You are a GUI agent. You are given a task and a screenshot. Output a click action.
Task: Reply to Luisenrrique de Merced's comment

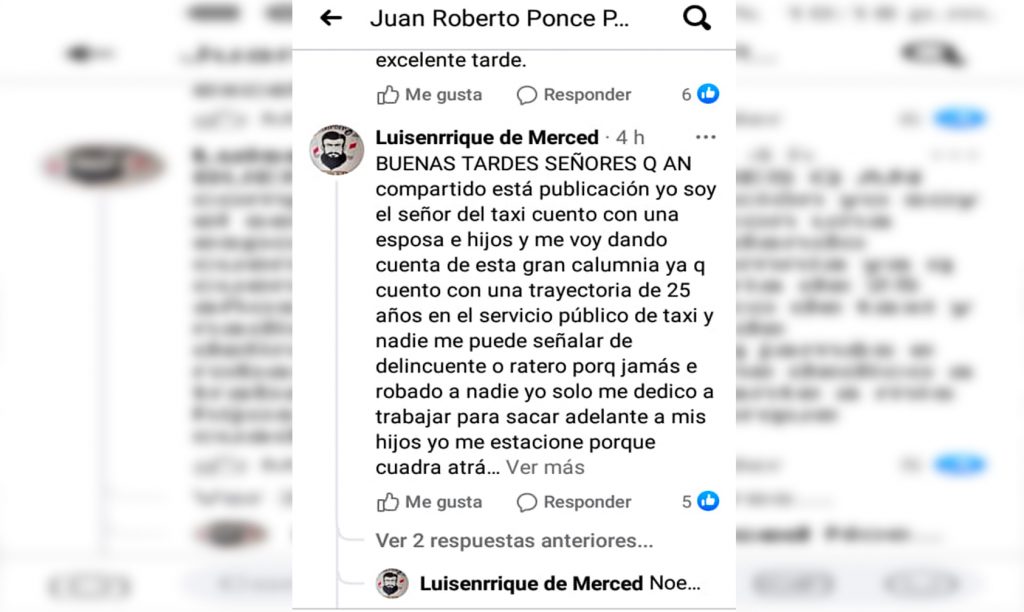[574, 502]
